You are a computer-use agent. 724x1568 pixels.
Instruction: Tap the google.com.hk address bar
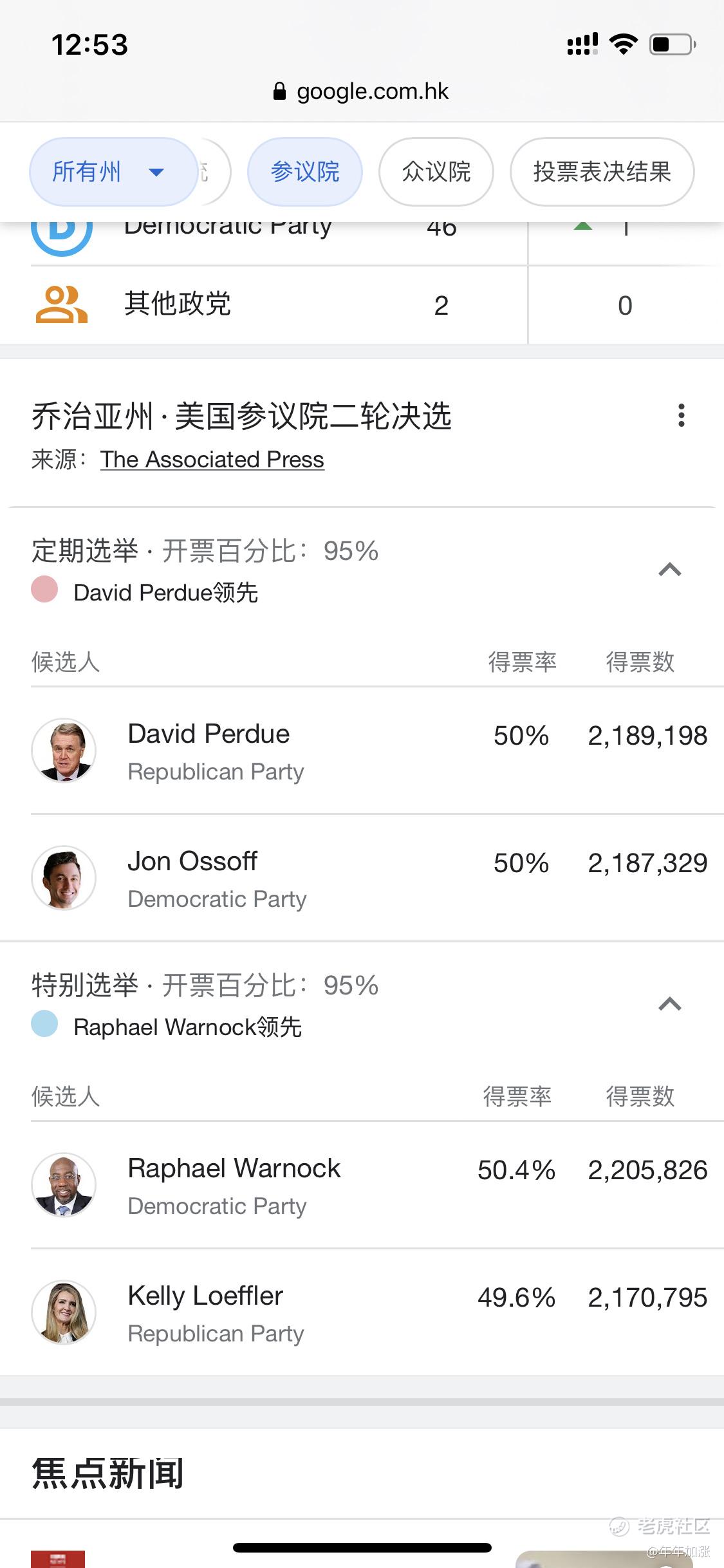[362, 92]
